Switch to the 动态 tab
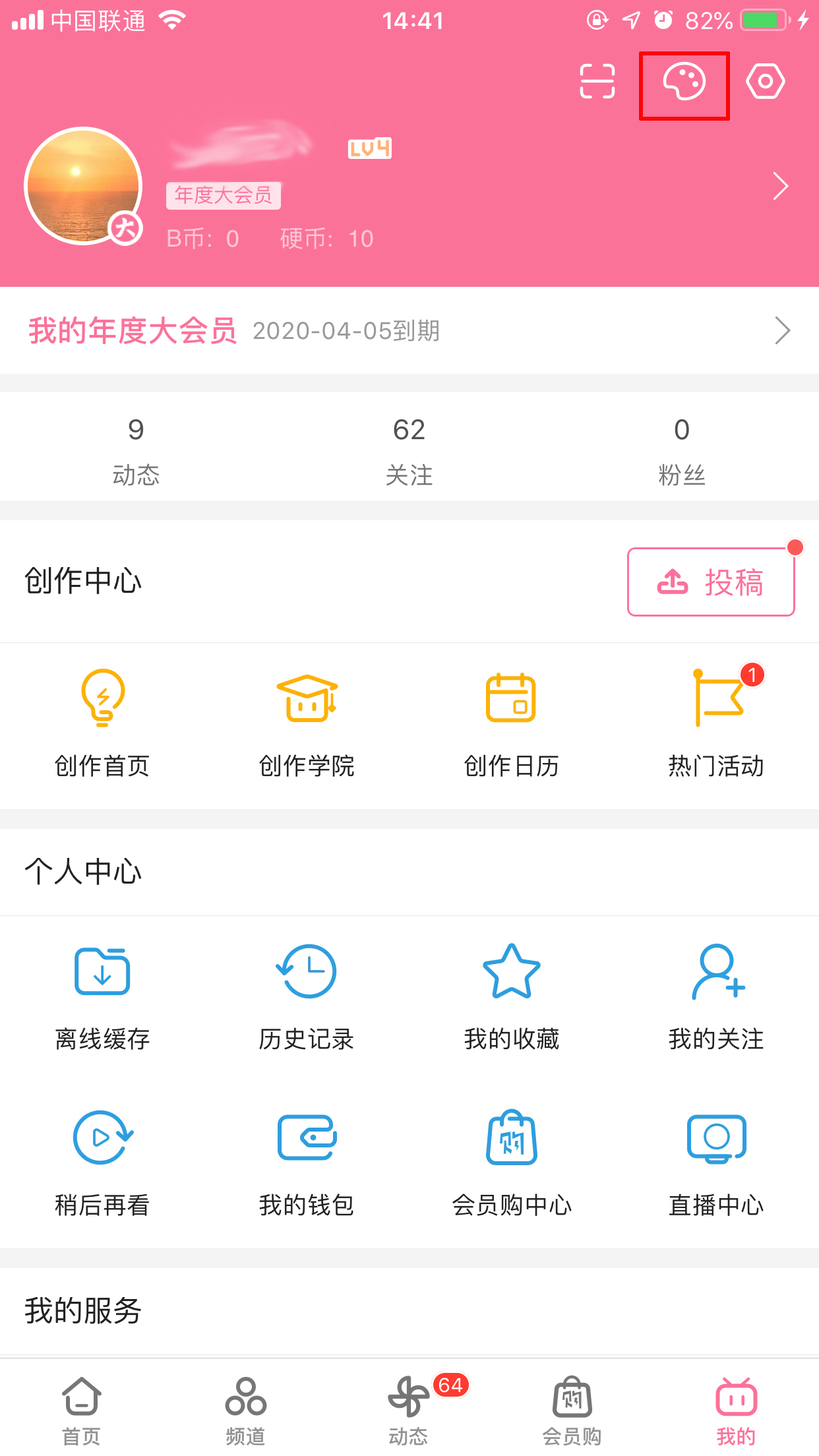Screen dimensions: 819x1456 (x=409, y=1408)
